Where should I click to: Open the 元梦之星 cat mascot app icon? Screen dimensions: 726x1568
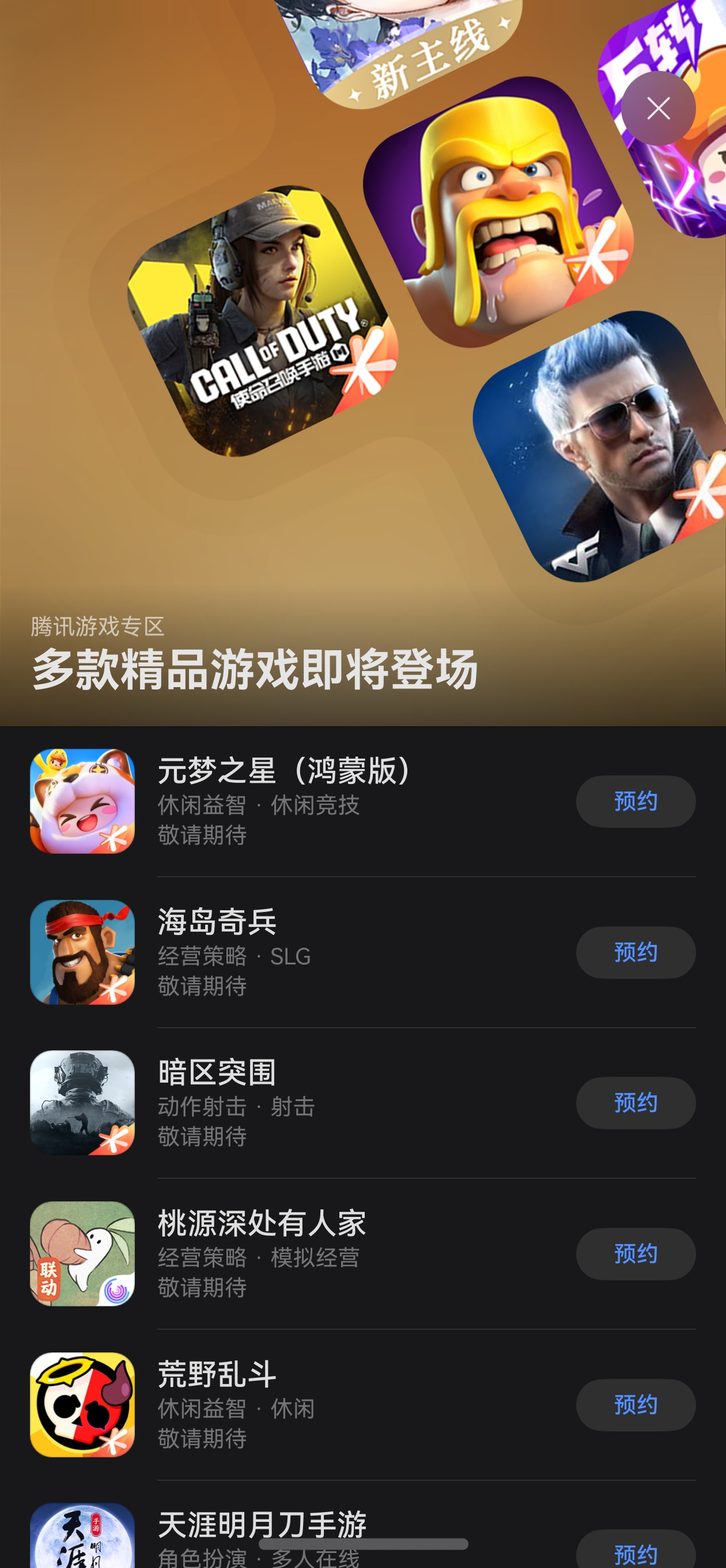[82, 802]
